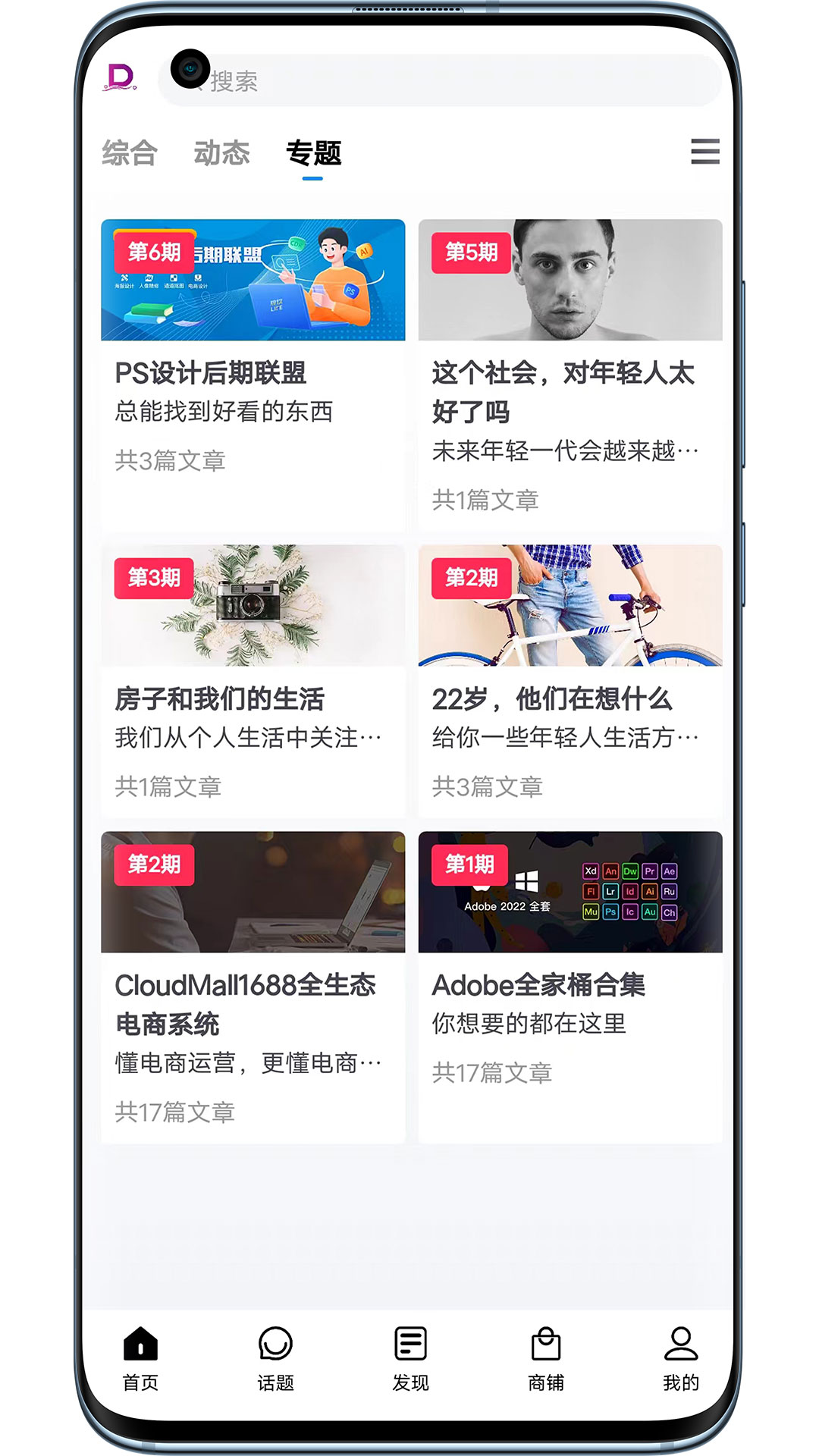Switch to the 综合 tab
This screenshot has height=1456, width=819.
coord(130,153)
